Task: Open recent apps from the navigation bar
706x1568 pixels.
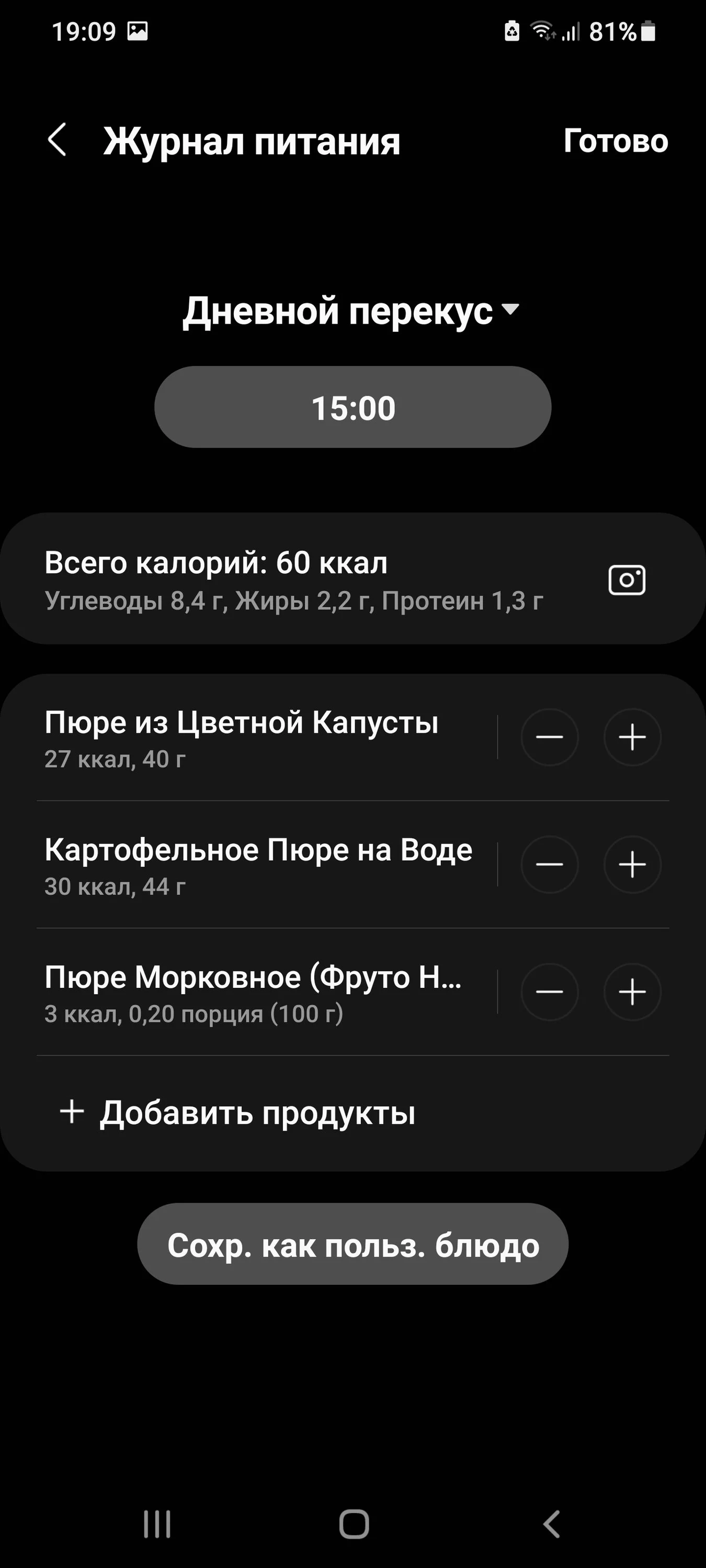Action: 157,1524
